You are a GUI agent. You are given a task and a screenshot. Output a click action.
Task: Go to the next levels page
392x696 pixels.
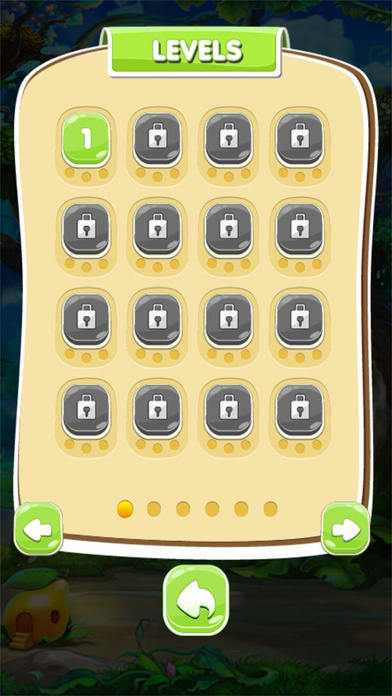click(x=345, y=529)
